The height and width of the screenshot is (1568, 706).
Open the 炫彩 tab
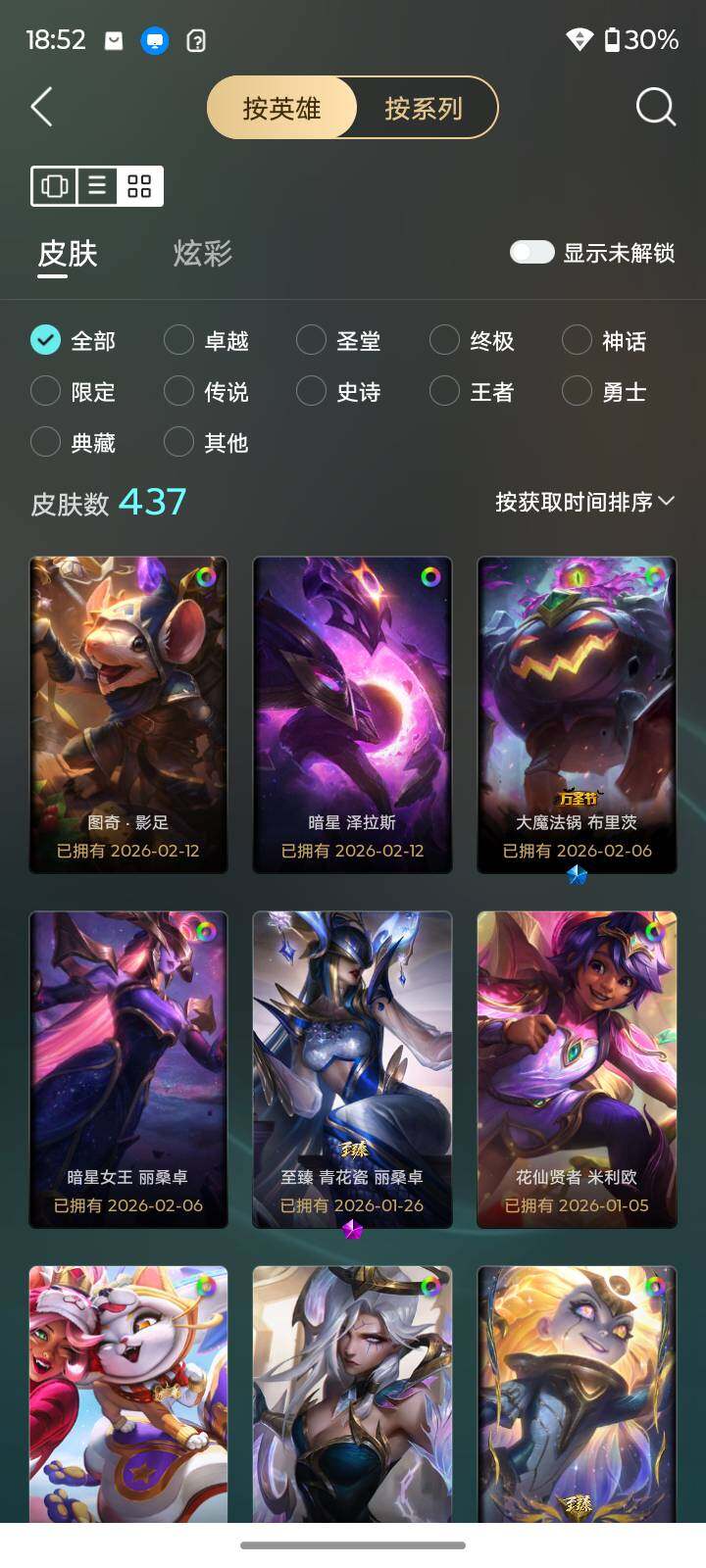coord(203,254)
